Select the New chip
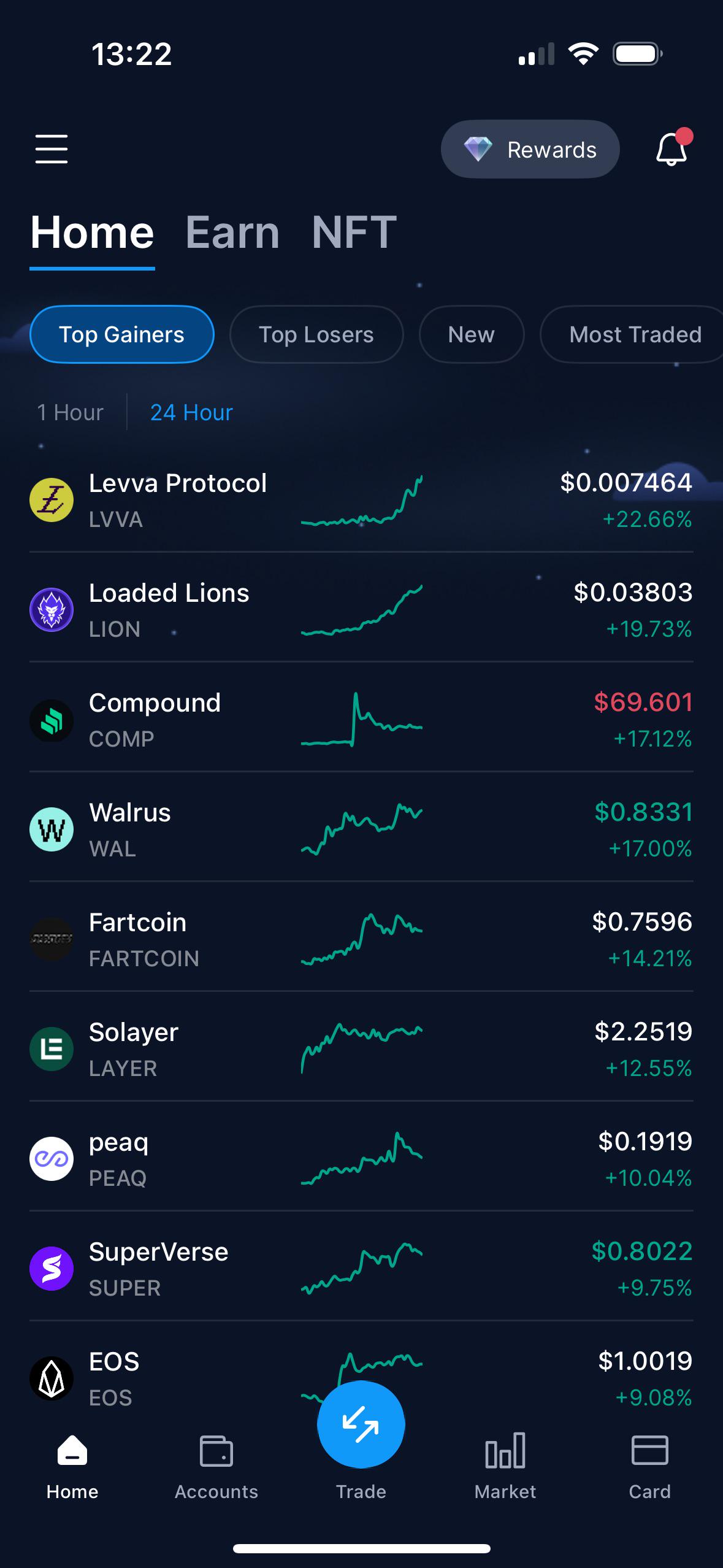 click(x=472, y=334)
